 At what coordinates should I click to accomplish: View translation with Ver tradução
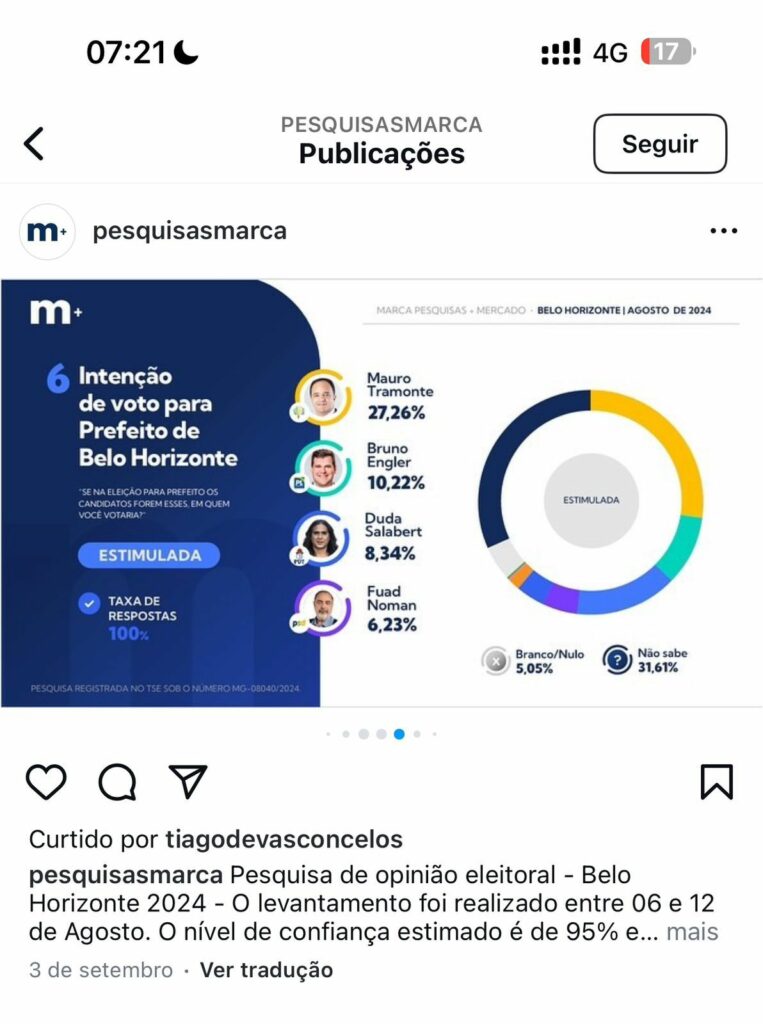(266, 970)
